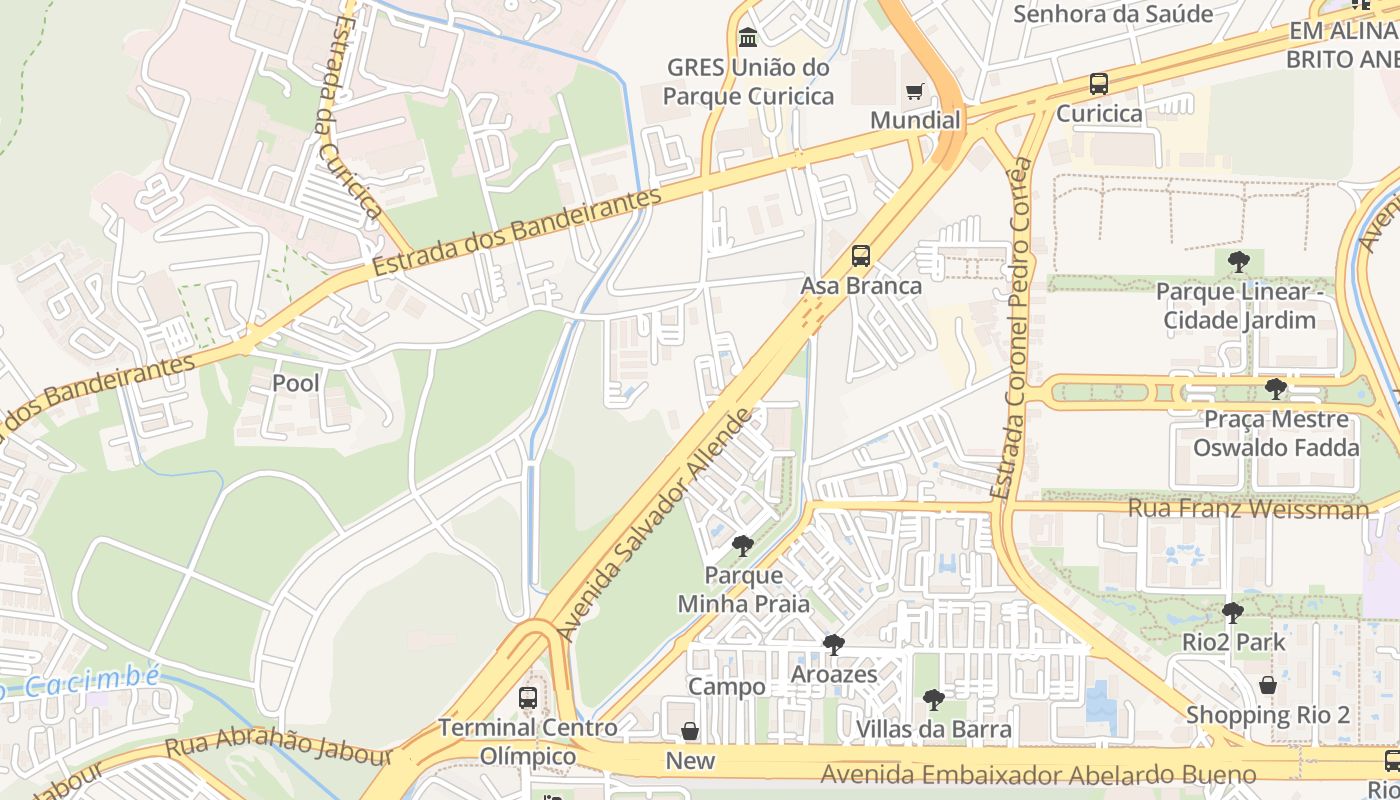Tap the Parque Minha Praia marker
Viewport: 1400px width, 800px height.
tap(742, 546)
